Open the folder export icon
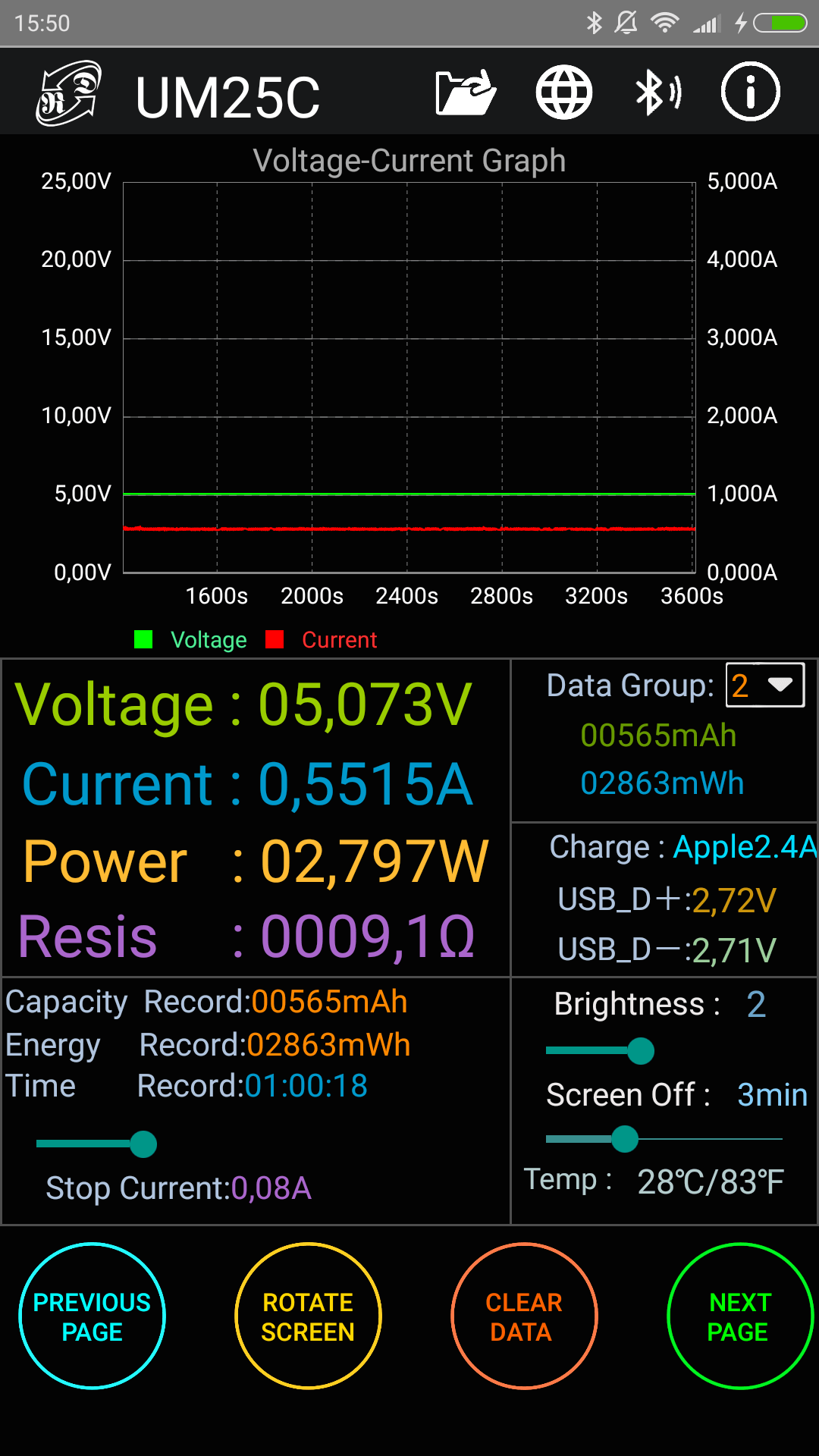The height and width of the screenshot is (1456, 819). [466, 93]
